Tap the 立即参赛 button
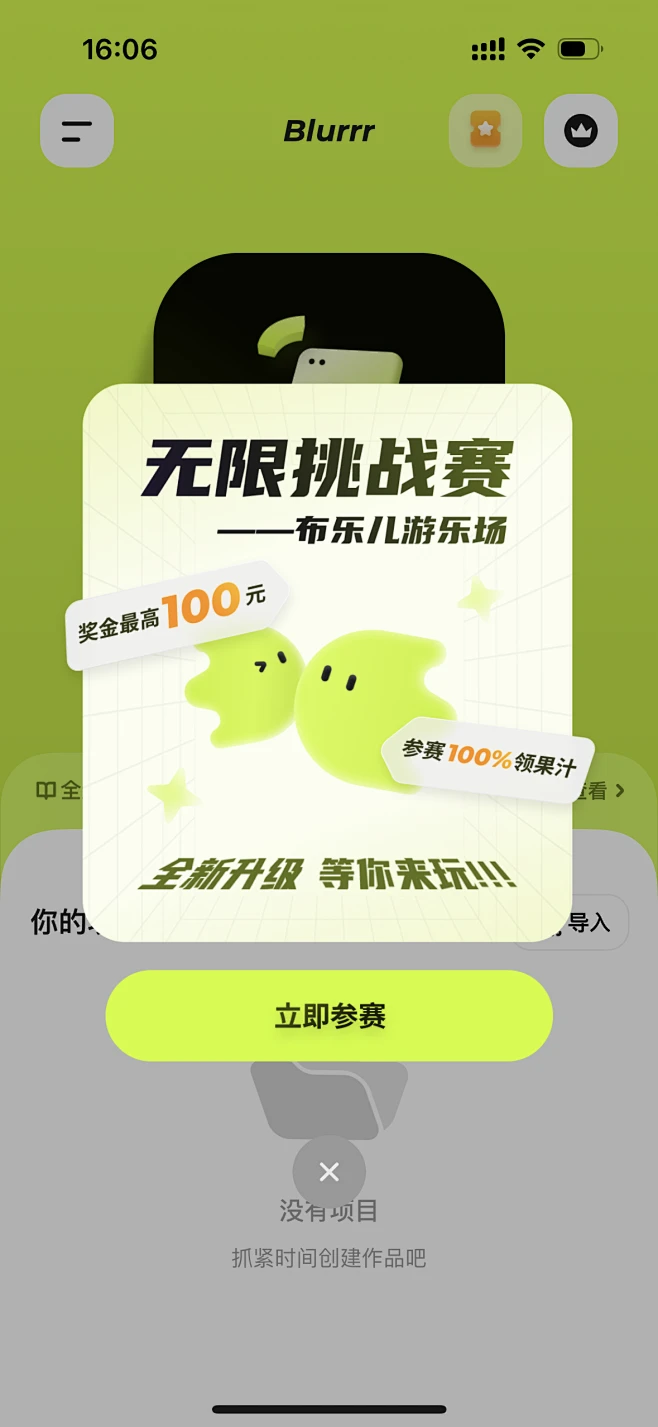 [329, 1016]
